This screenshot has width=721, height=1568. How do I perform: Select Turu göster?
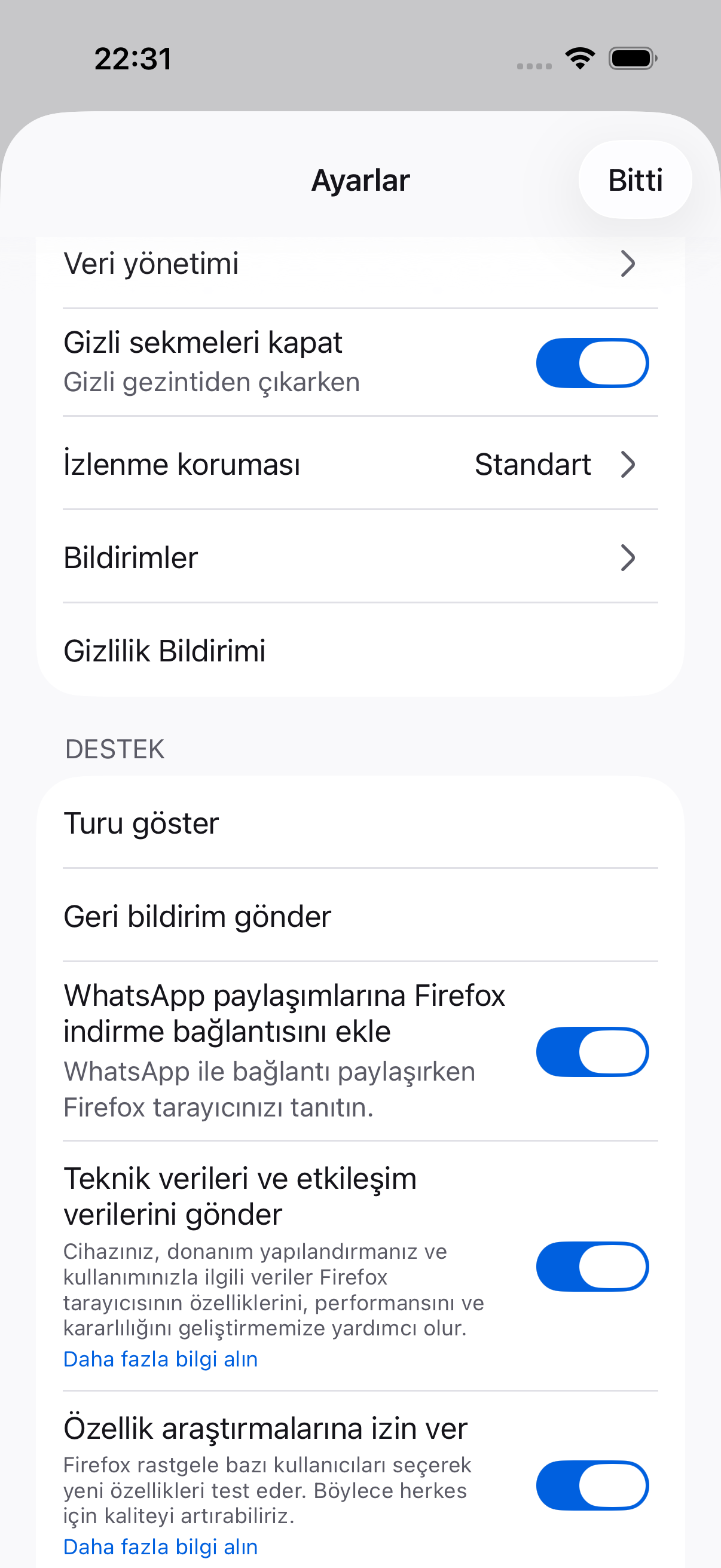point(360,823)
